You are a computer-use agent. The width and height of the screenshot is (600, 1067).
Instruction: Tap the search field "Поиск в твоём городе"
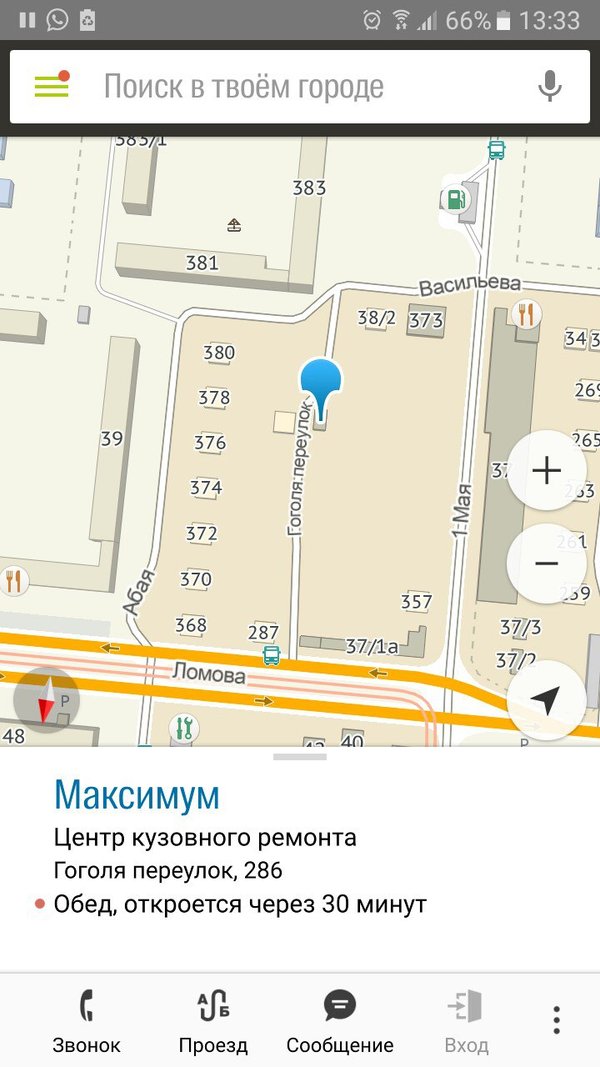(300, 86)
